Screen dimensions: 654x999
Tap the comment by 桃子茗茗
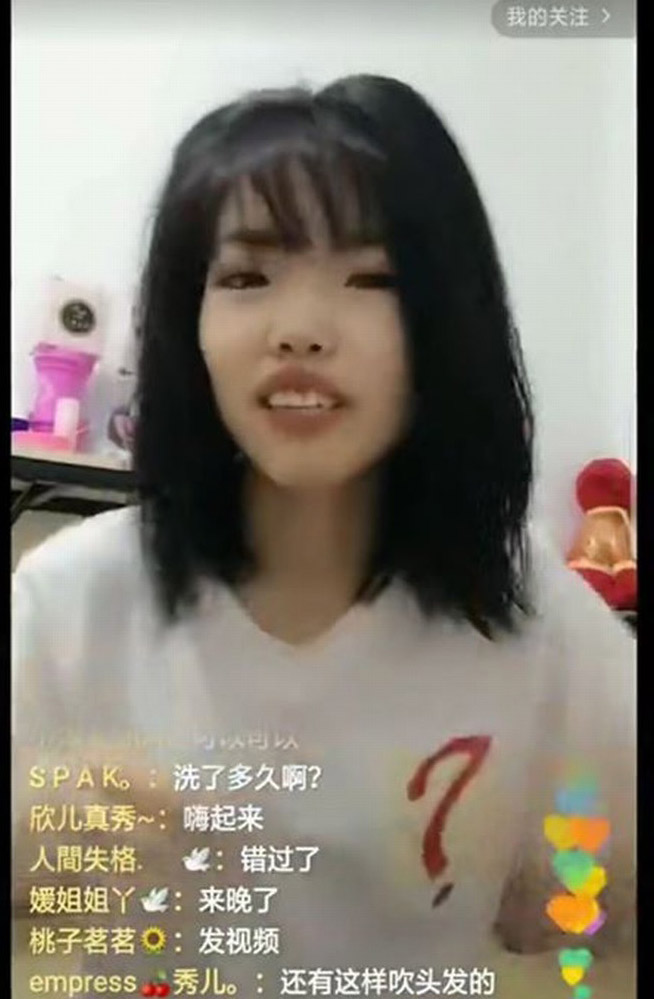153,941
